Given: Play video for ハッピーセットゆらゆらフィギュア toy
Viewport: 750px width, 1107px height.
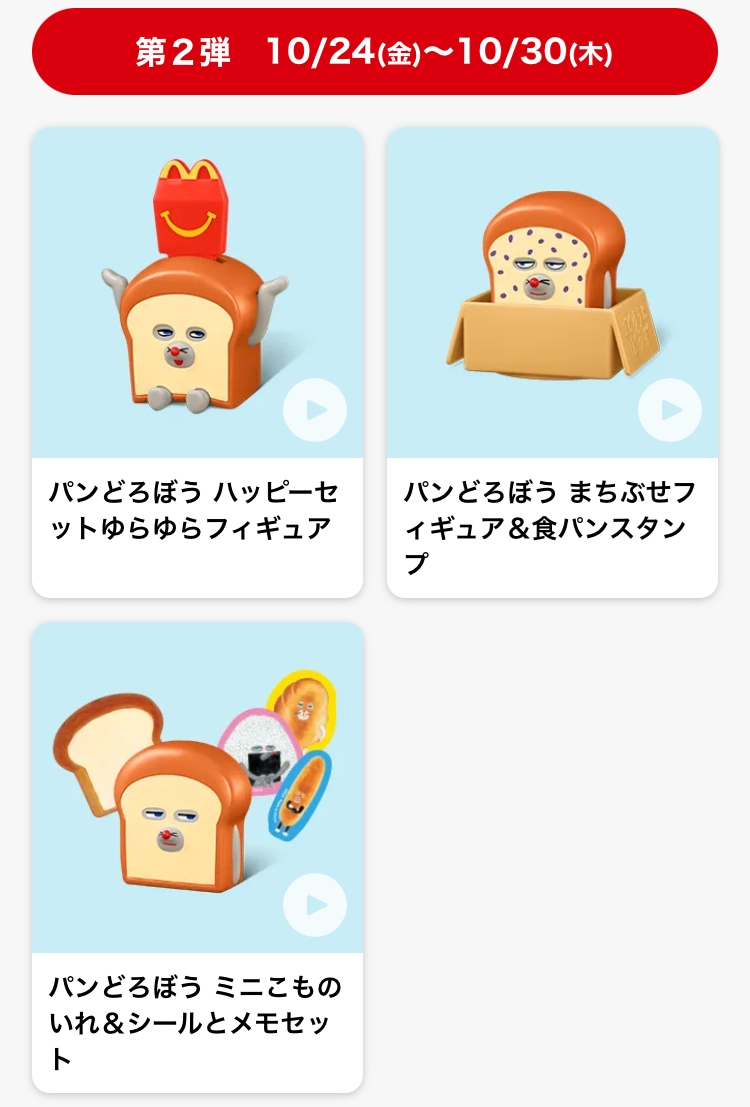Looking at the screenshot, I should pyautogui.click(x=315, y=410).
